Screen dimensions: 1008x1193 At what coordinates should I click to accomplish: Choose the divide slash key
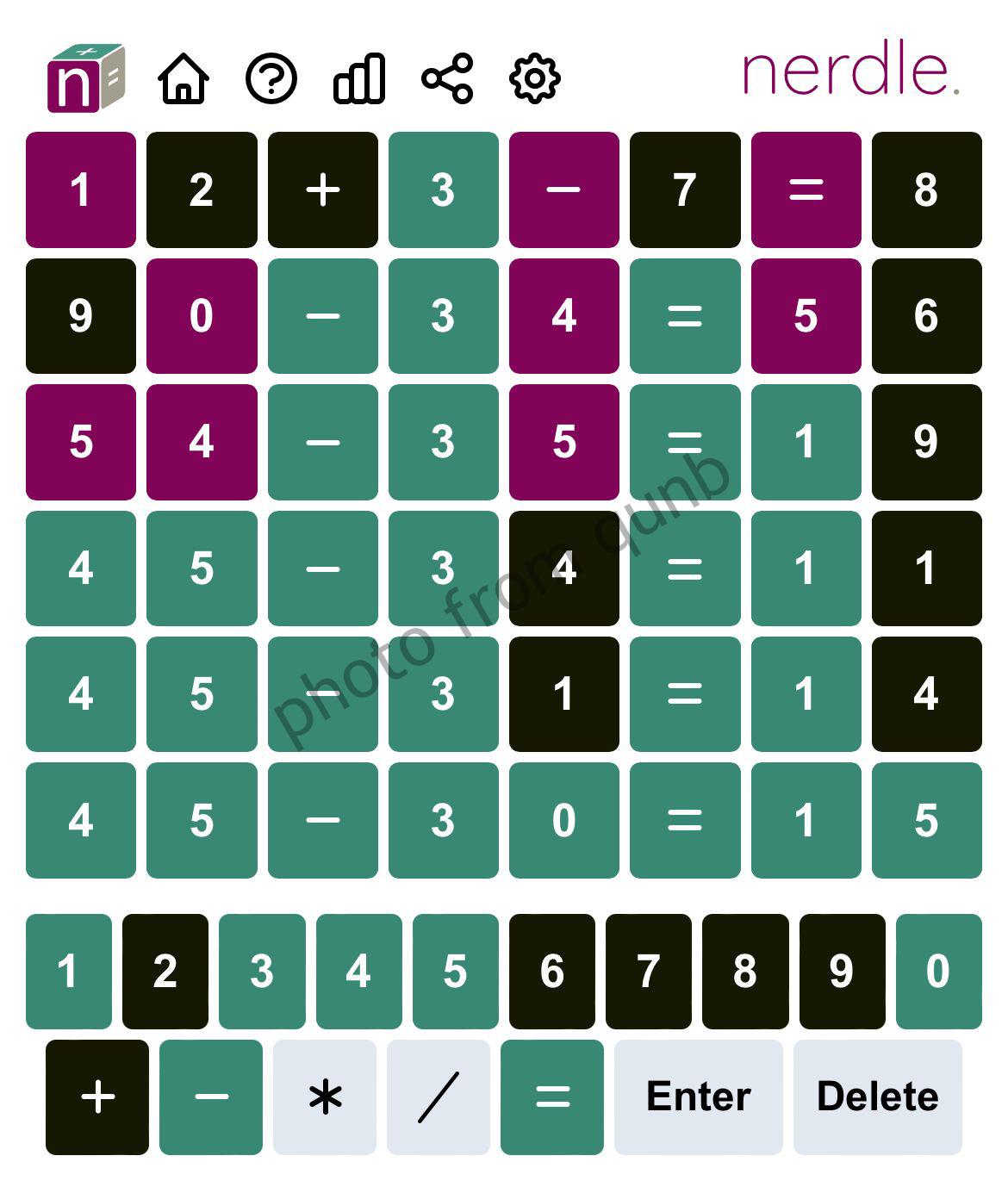pos(439,1097)
